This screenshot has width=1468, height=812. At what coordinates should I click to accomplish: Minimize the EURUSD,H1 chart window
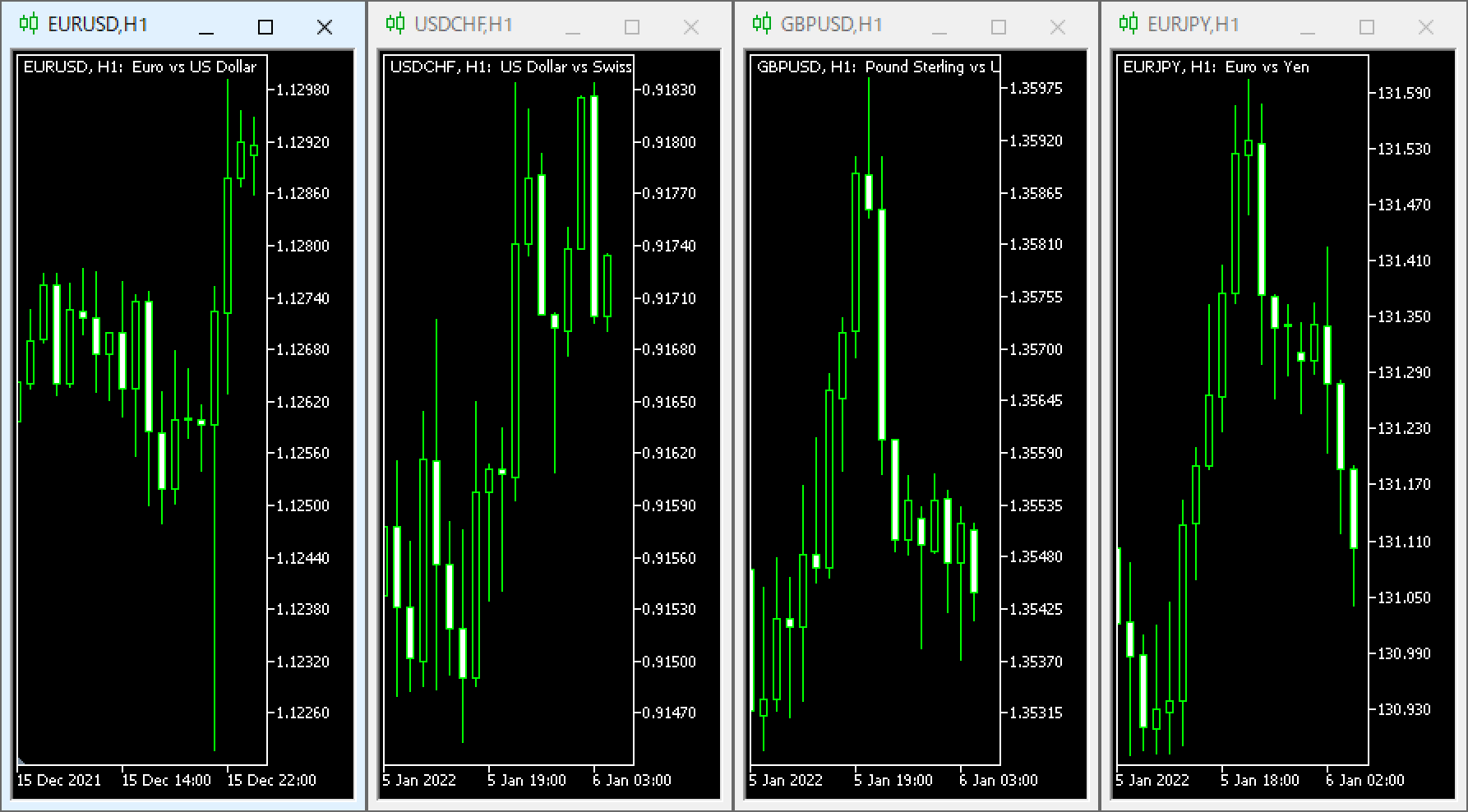[206, 27]
